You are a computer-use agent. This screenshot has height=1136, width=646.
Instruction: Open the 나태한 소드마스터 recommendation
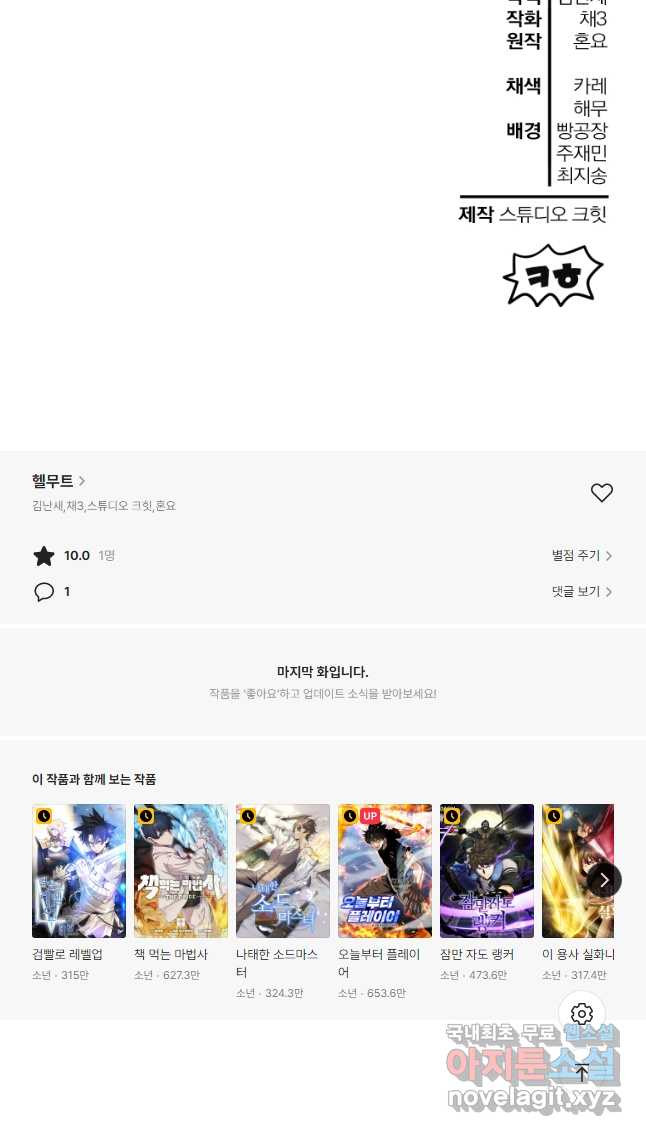pos(282,871)
